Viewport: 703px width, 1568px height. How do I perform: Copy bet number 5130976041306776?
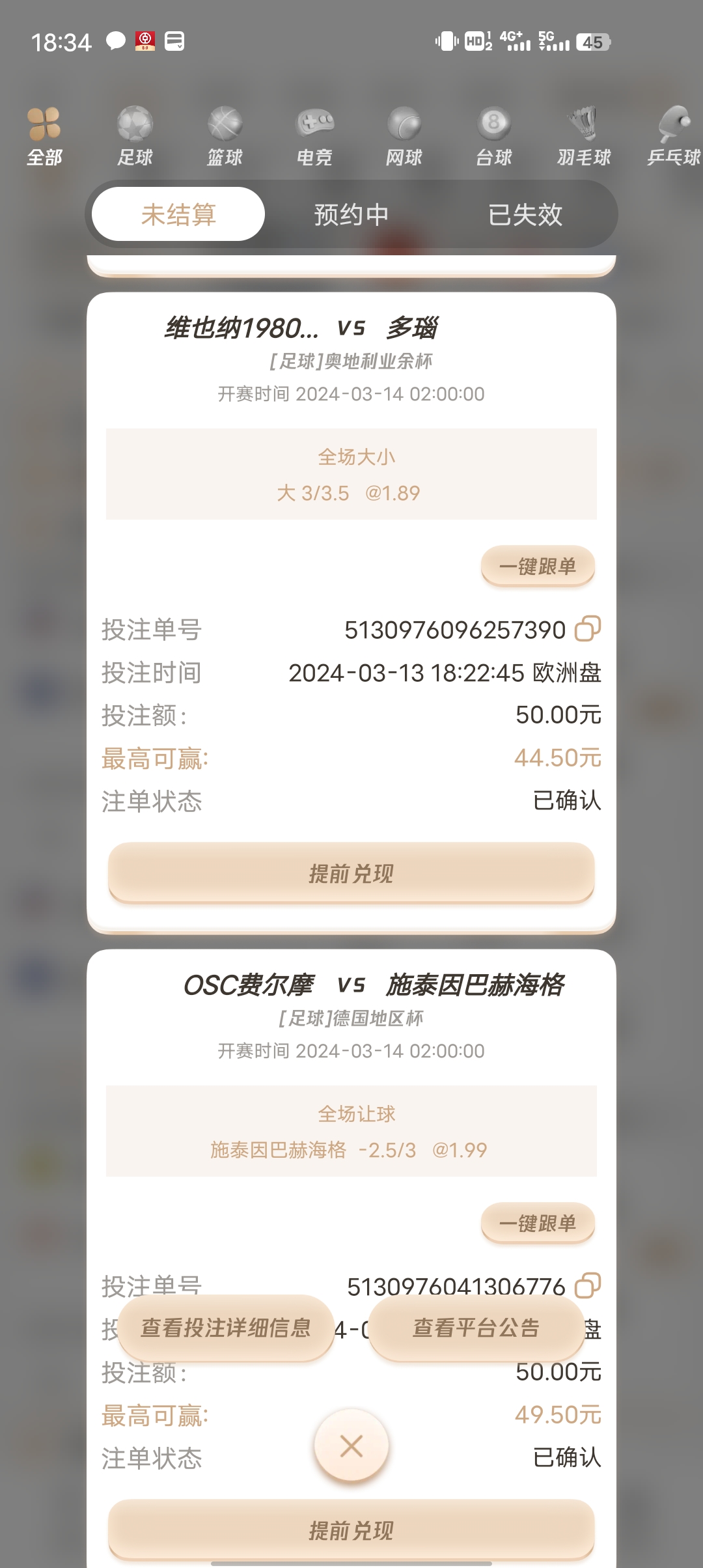tap(587, 1286)
